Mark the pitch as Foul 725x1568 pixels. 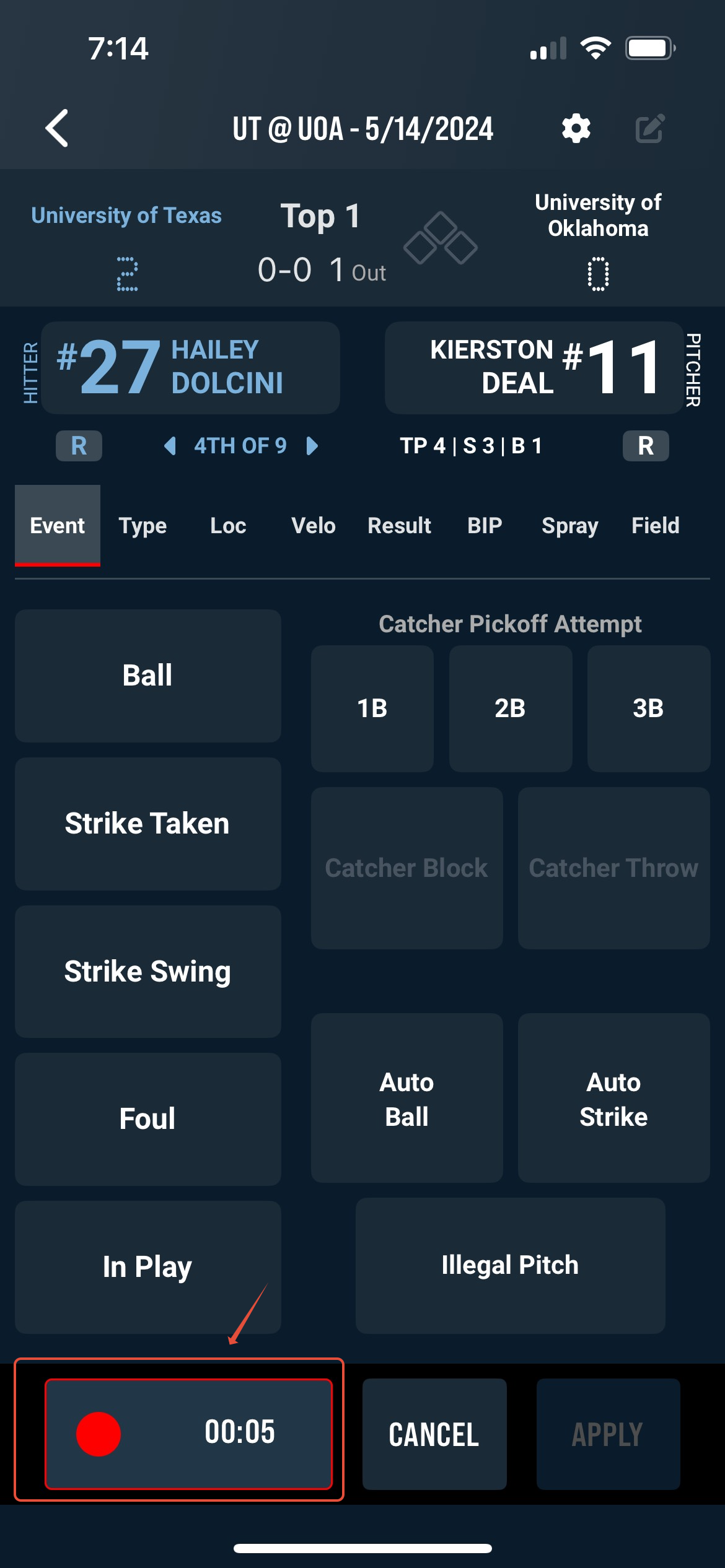point(148,1119)
